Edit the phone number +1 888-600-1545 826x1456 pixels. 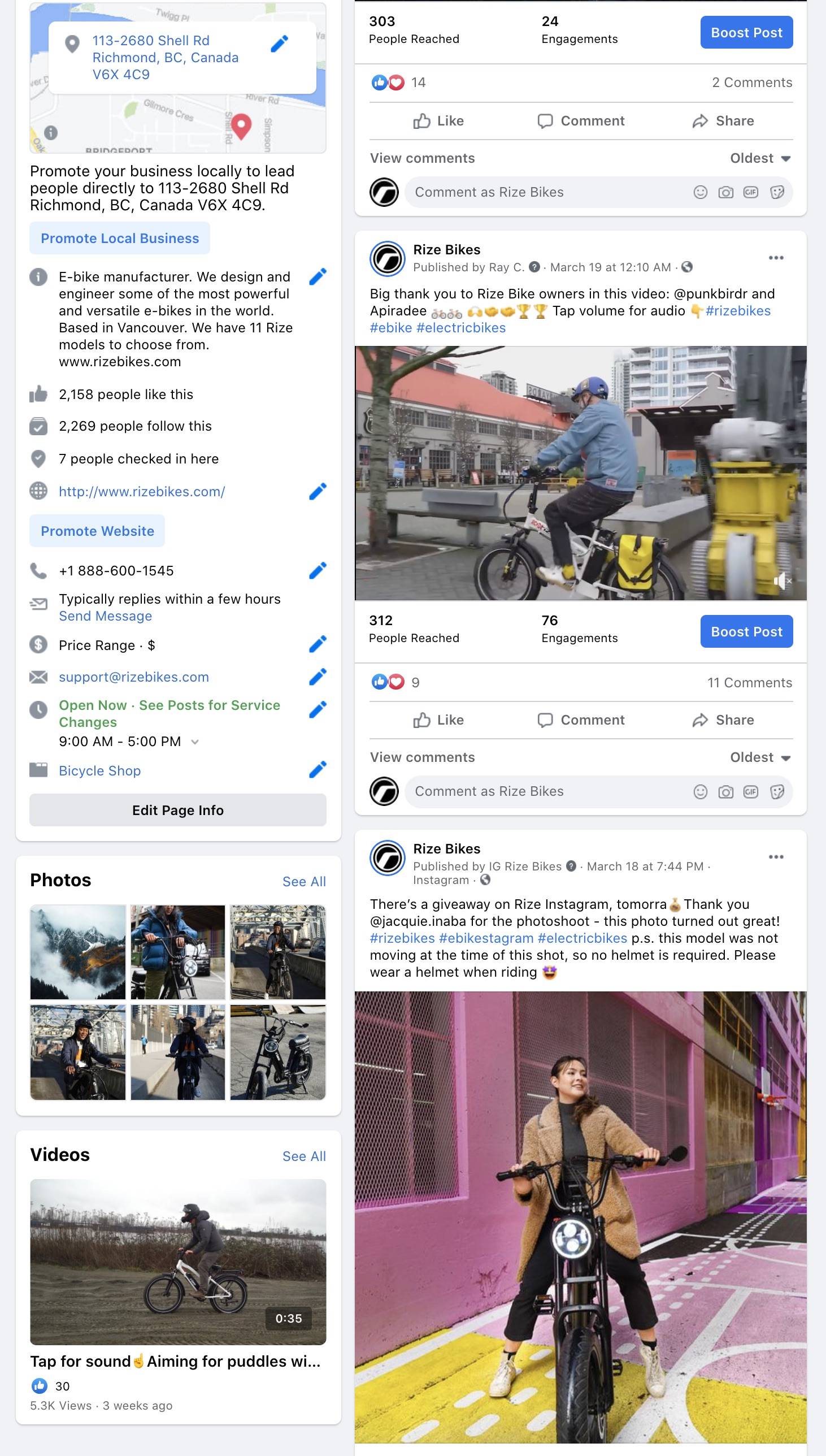(318, 570)
